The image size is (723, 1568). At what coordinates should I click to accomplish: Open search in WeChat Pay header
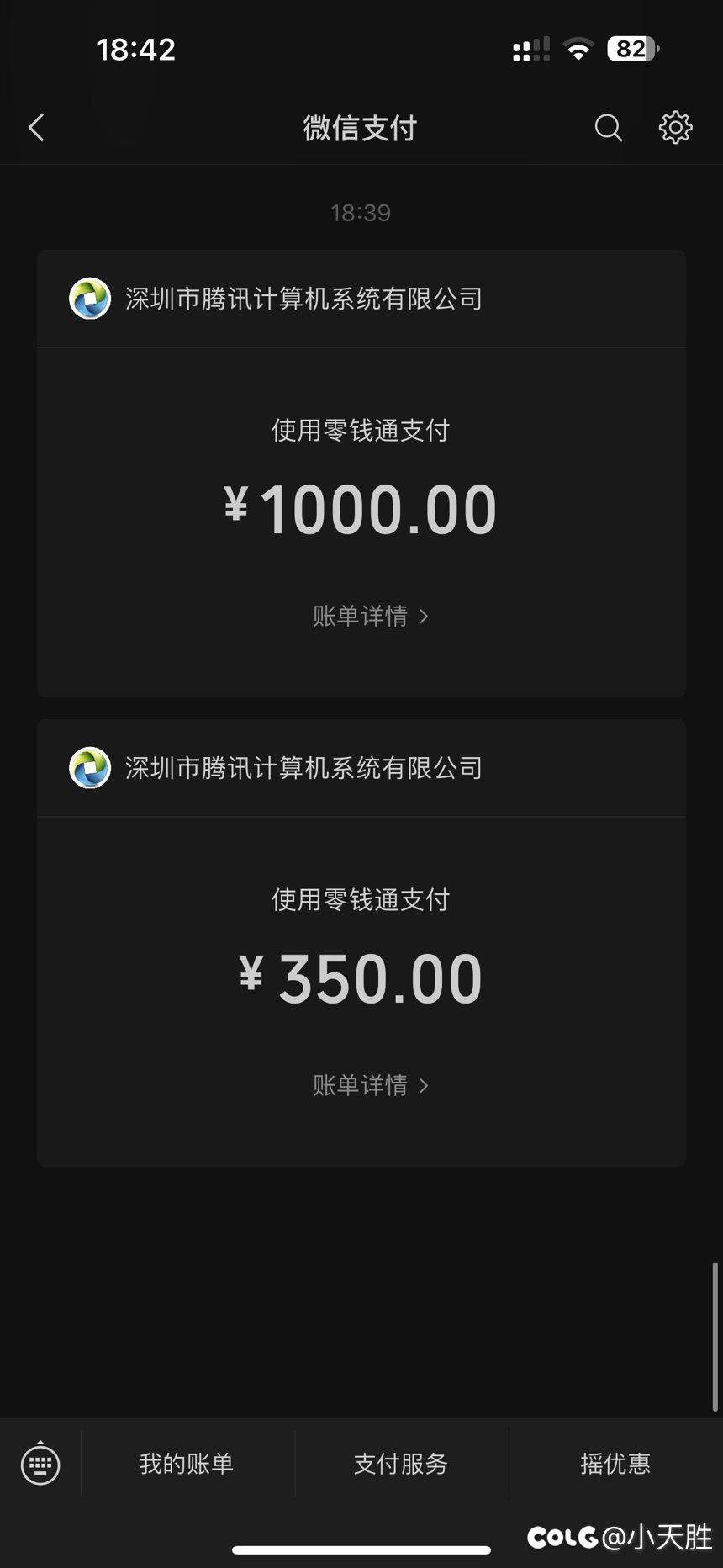[608, 128]
